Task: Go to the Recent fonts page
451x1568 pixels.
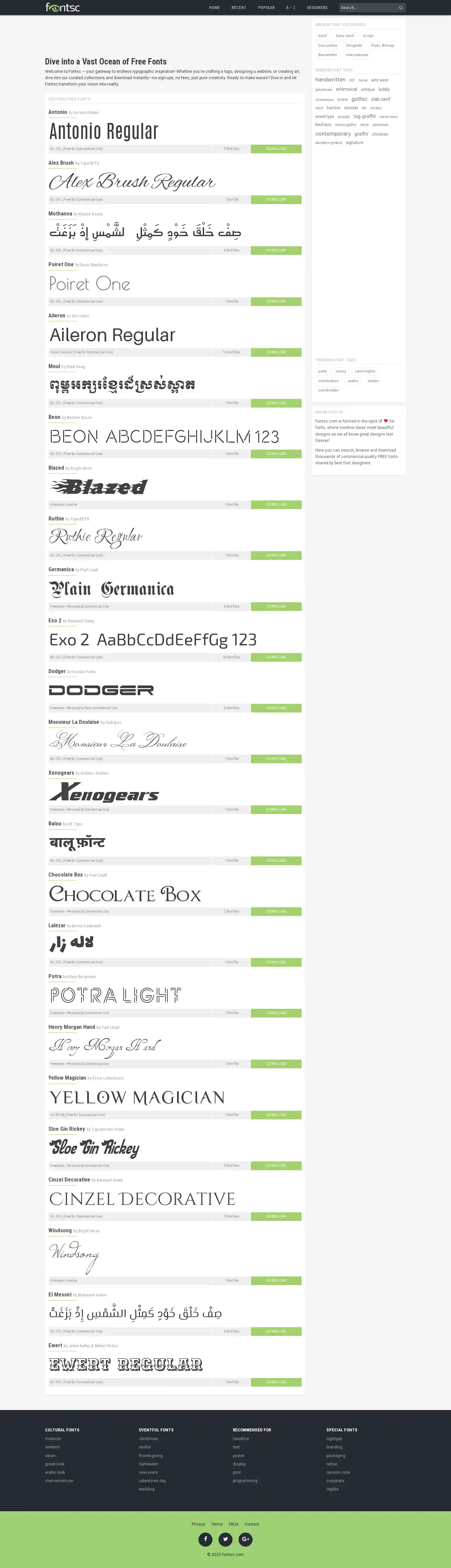Action: click(x=239, y=8)
